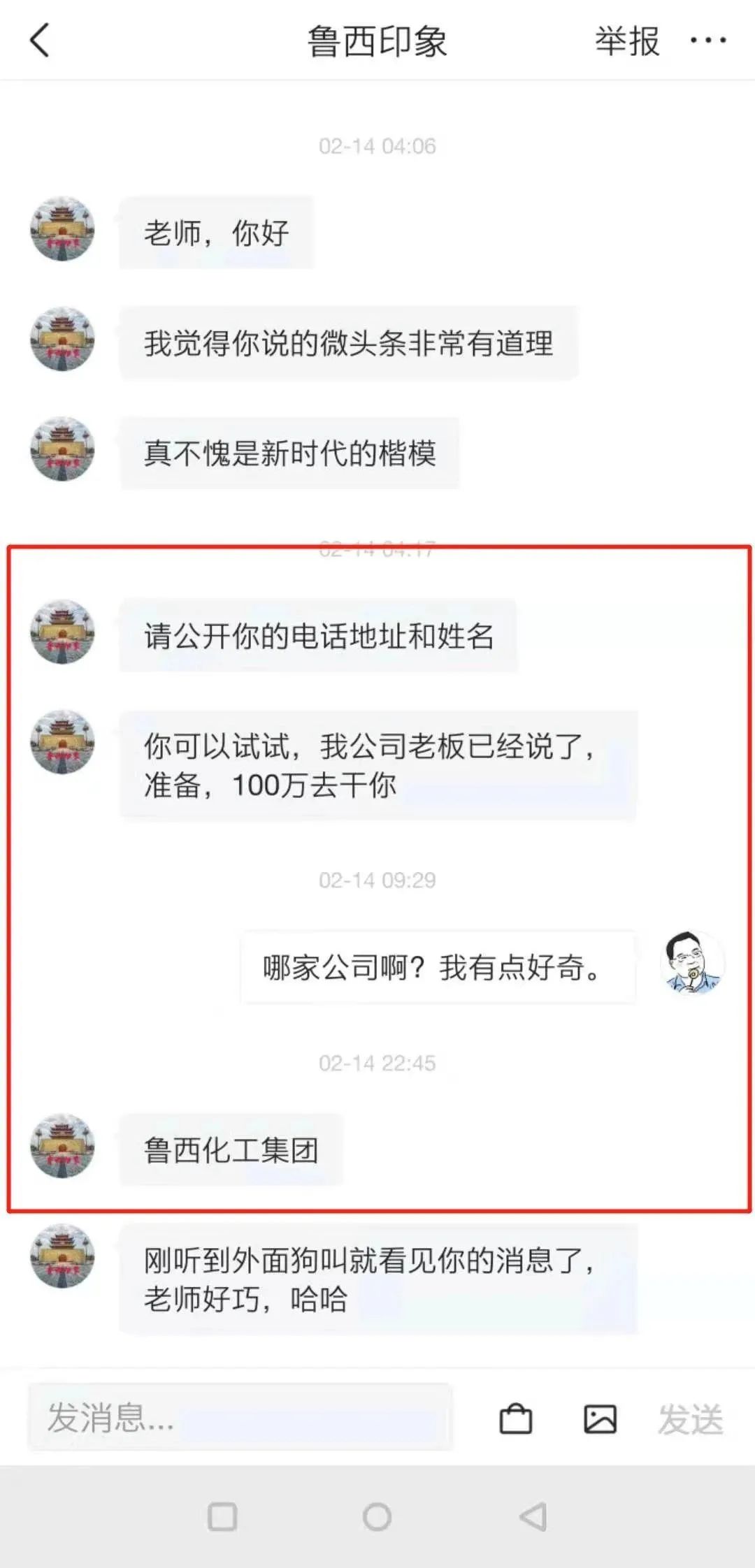755x1568 pixels.
Task: Open my cartoon avatar beside 哪家公司啊
Action: tap(692, 963)
